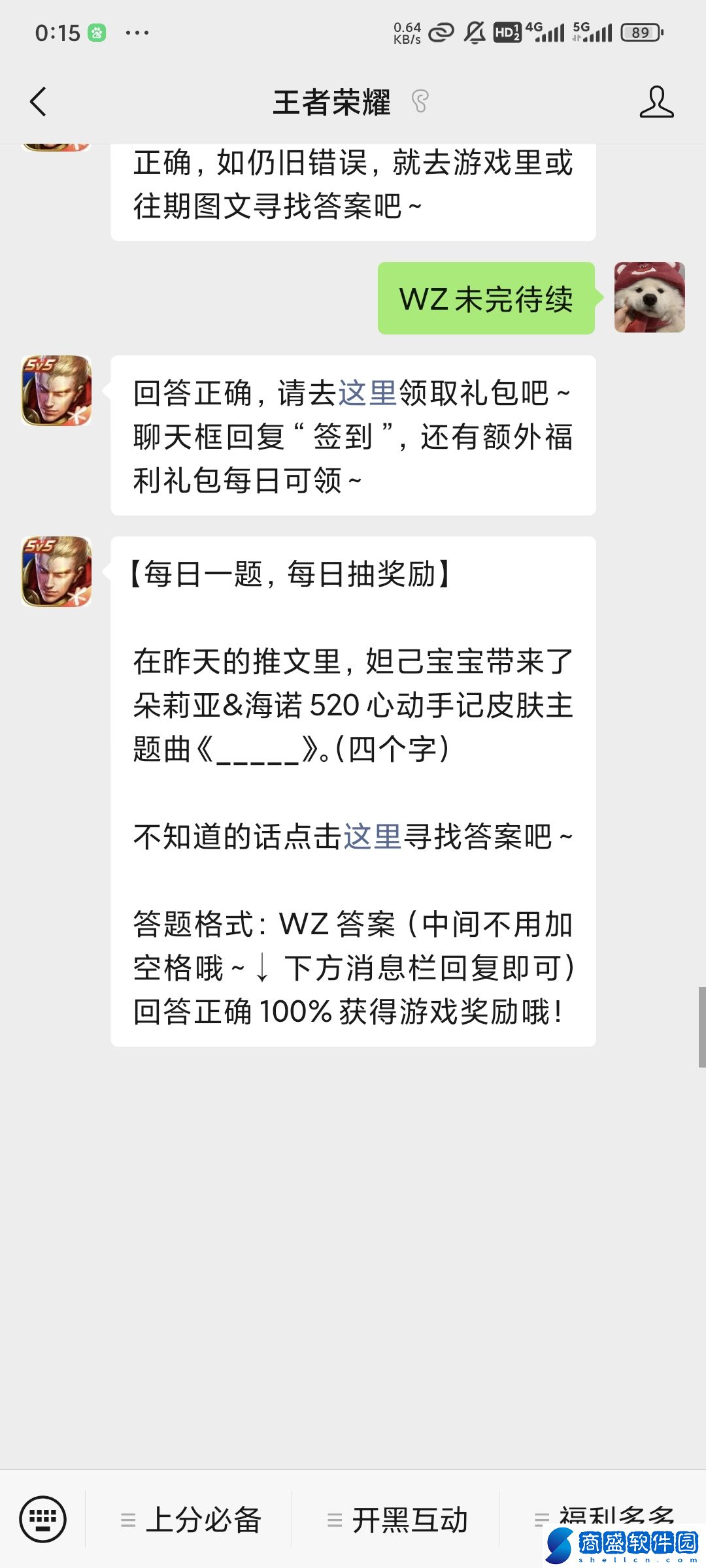
Task: Open the account profile icon
Action: click(x=656, y=102)
